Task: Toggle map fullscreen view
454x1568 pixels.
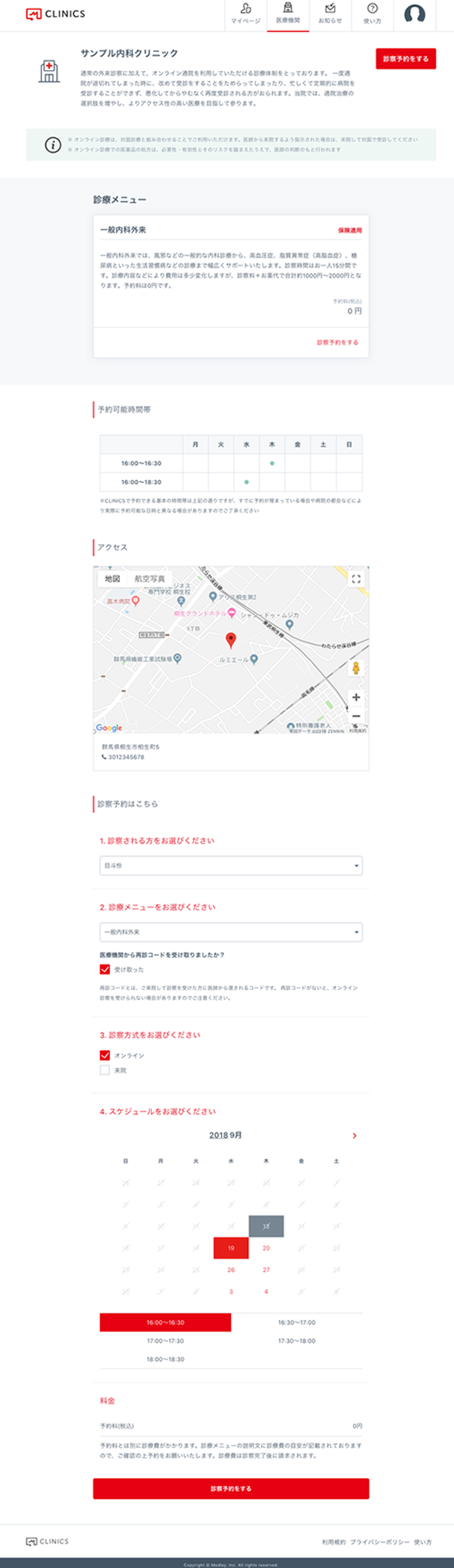Action: tap(356, 579)
